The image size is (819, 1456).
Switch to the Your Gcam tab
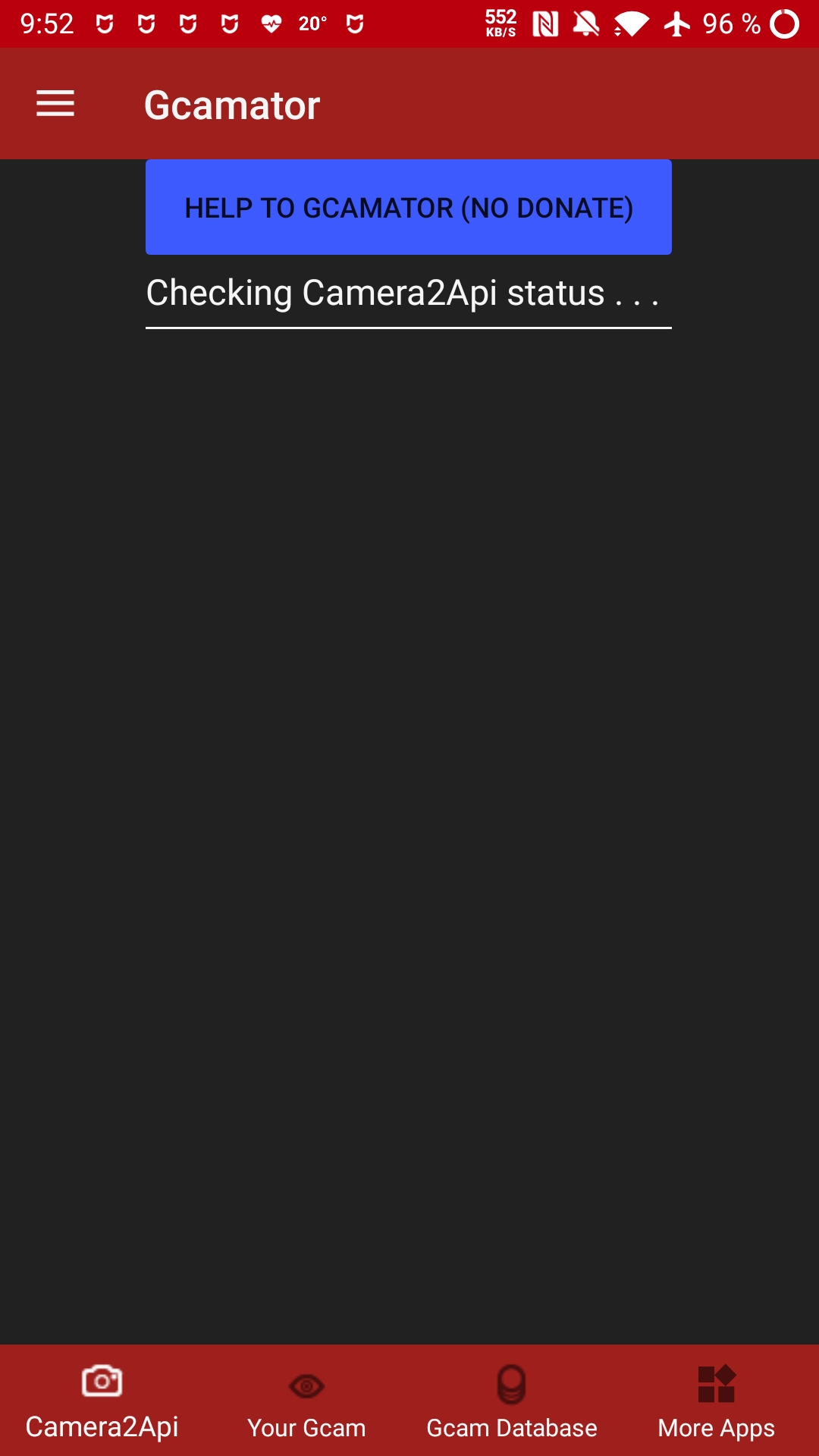307,1401
